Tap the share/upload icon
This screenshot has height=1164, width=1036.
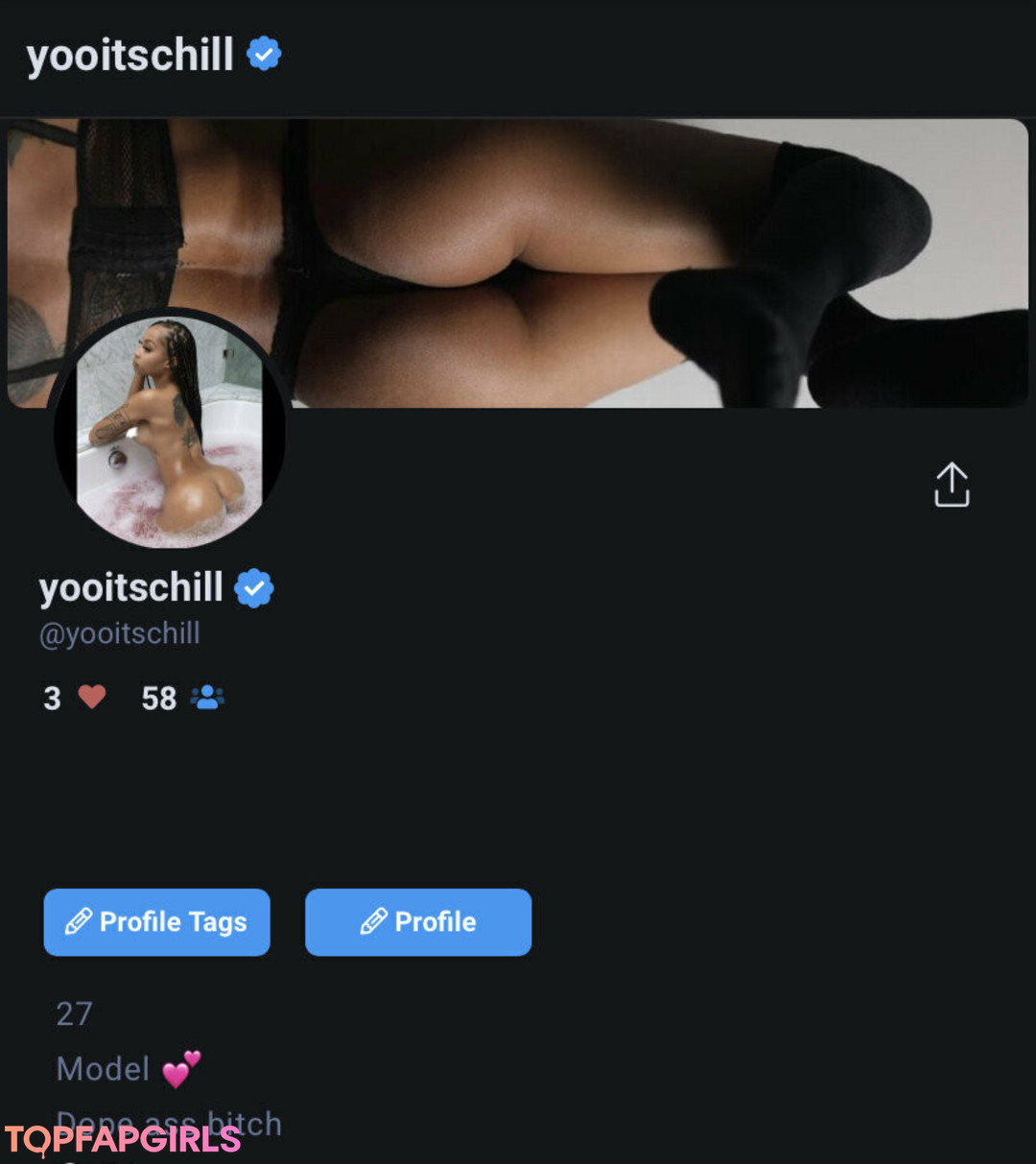click(x=951, y=485)
